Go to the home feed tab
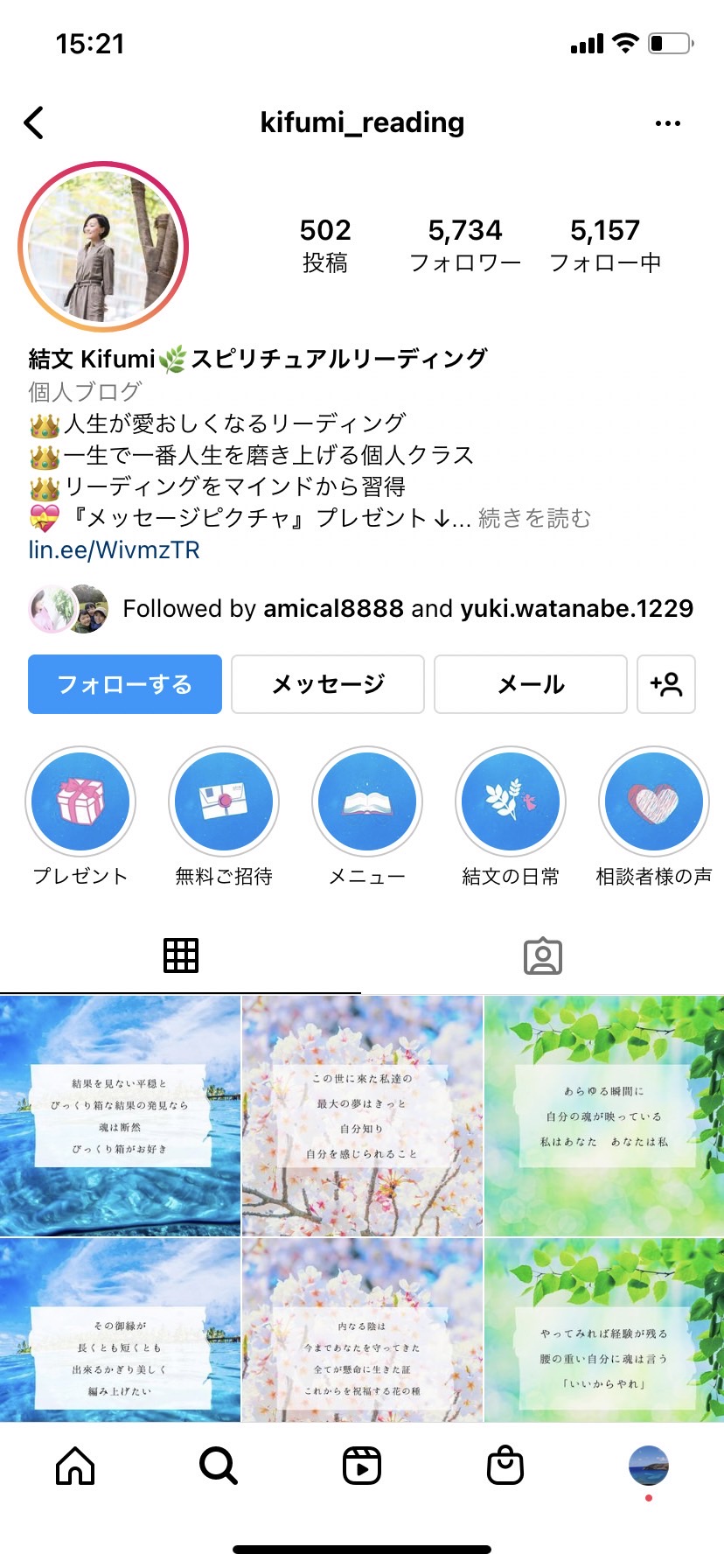724x1568 pixels. [75, 1465]
